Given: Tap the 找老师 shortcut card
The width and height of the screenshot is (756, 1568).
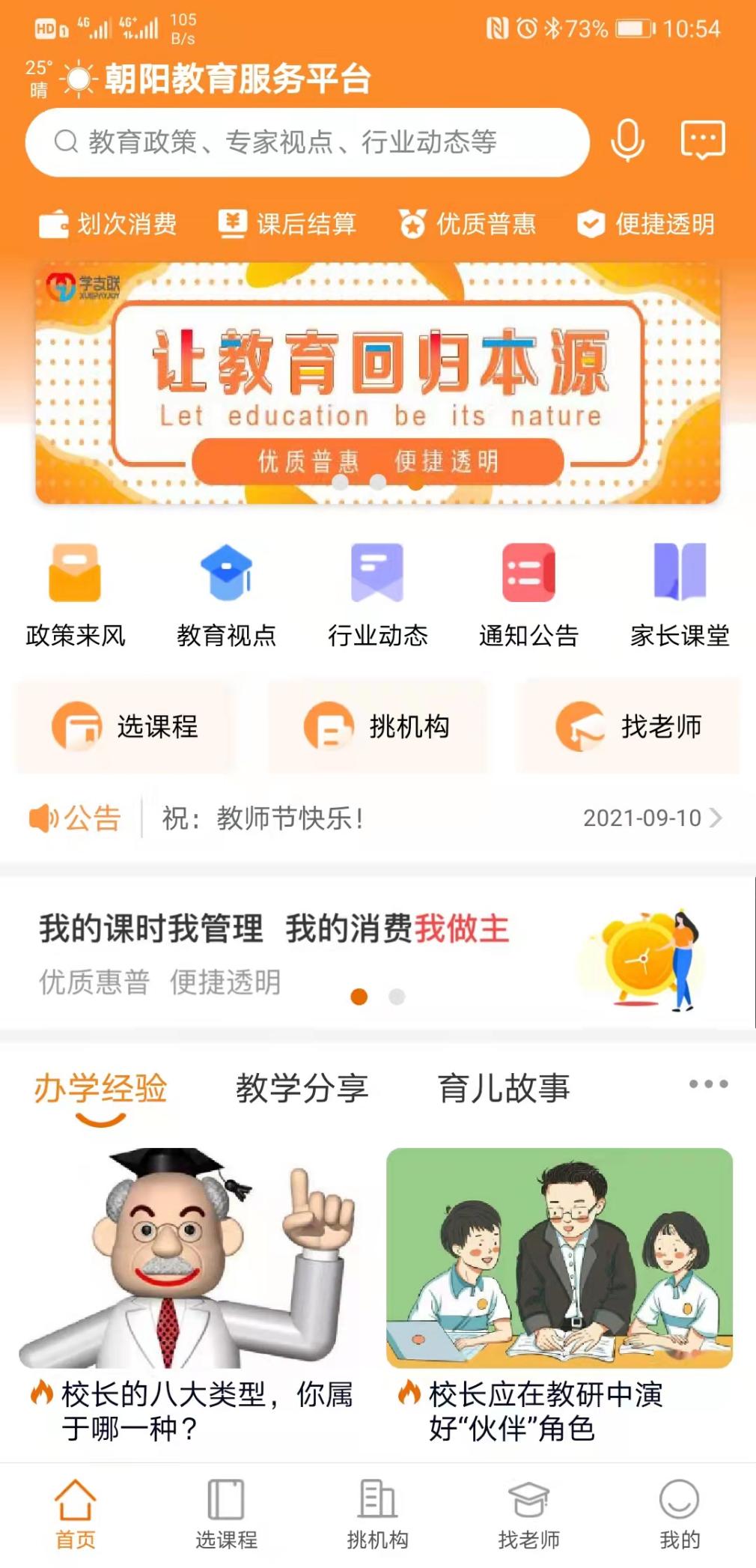Looking at the screenshot, I should pos(629,726).
